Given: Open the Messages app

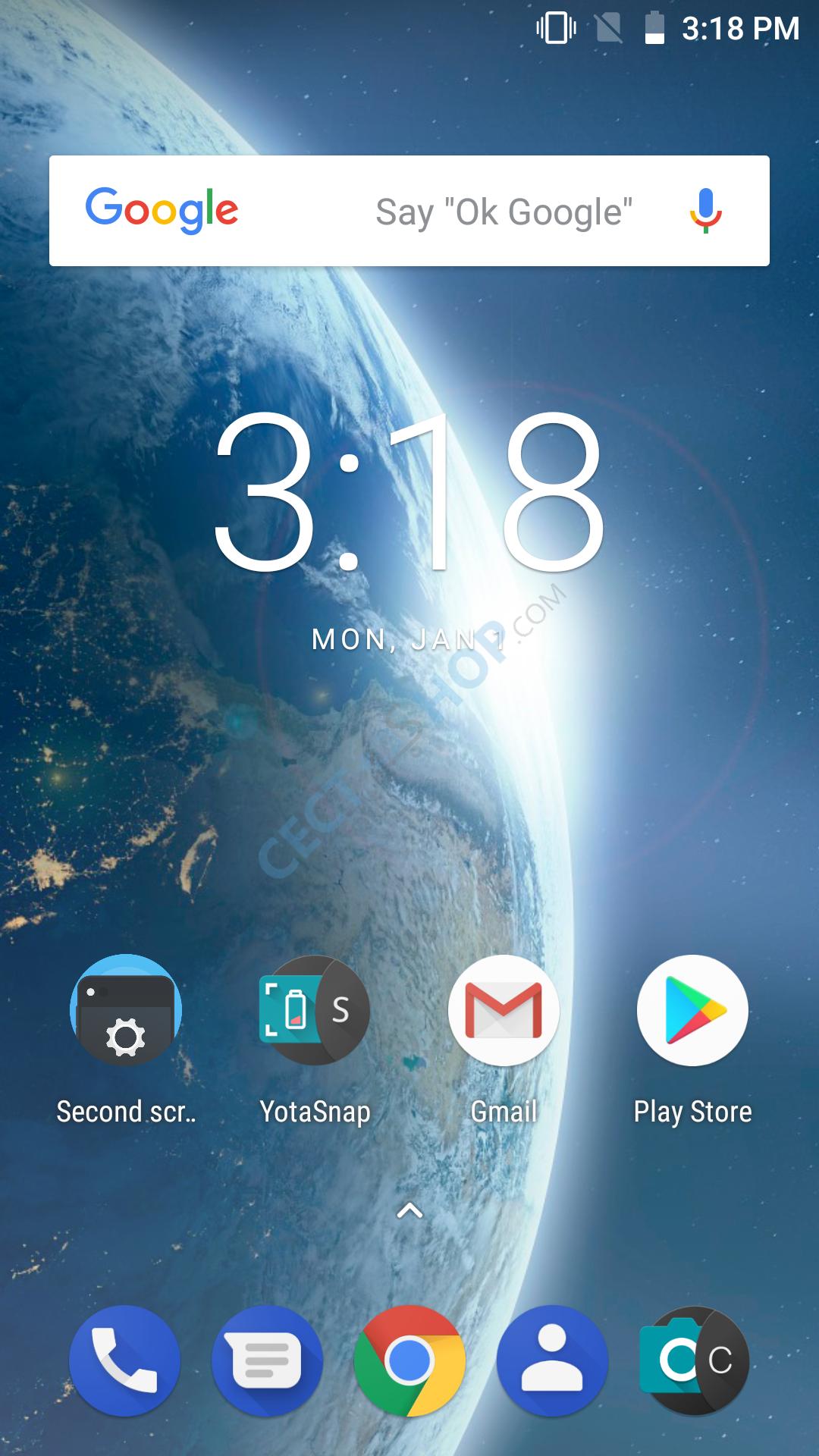Looking at the screenshot, I should [x=267, y=1361].
